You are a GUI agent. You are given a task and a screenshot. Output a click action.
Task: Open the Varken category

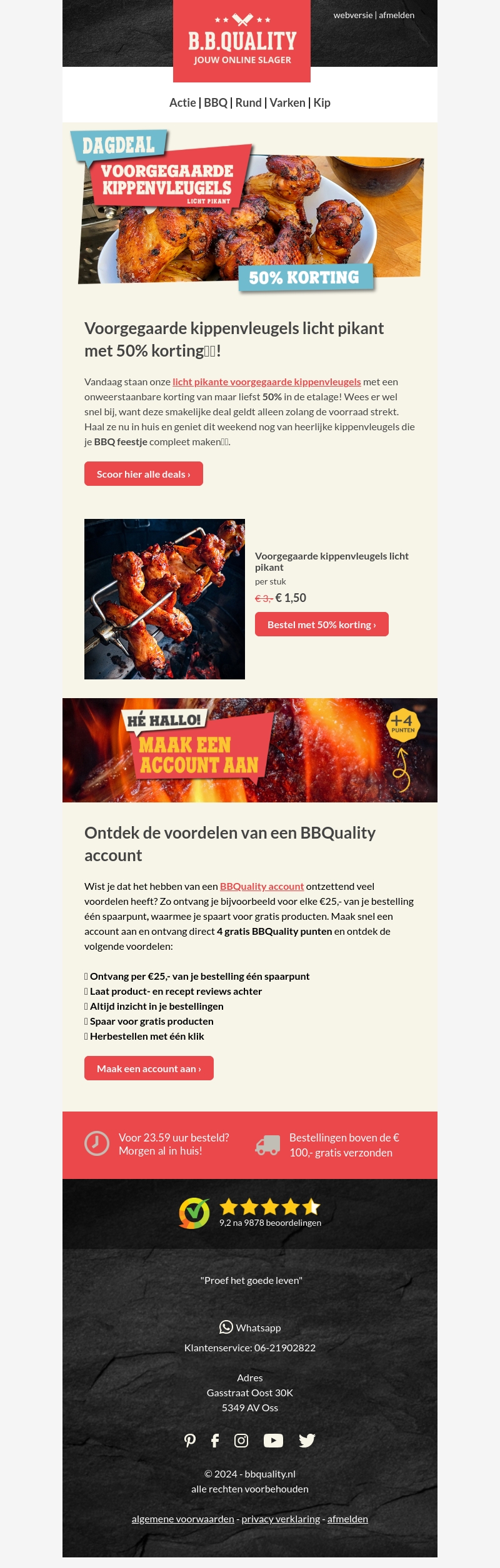coord(287,103)
